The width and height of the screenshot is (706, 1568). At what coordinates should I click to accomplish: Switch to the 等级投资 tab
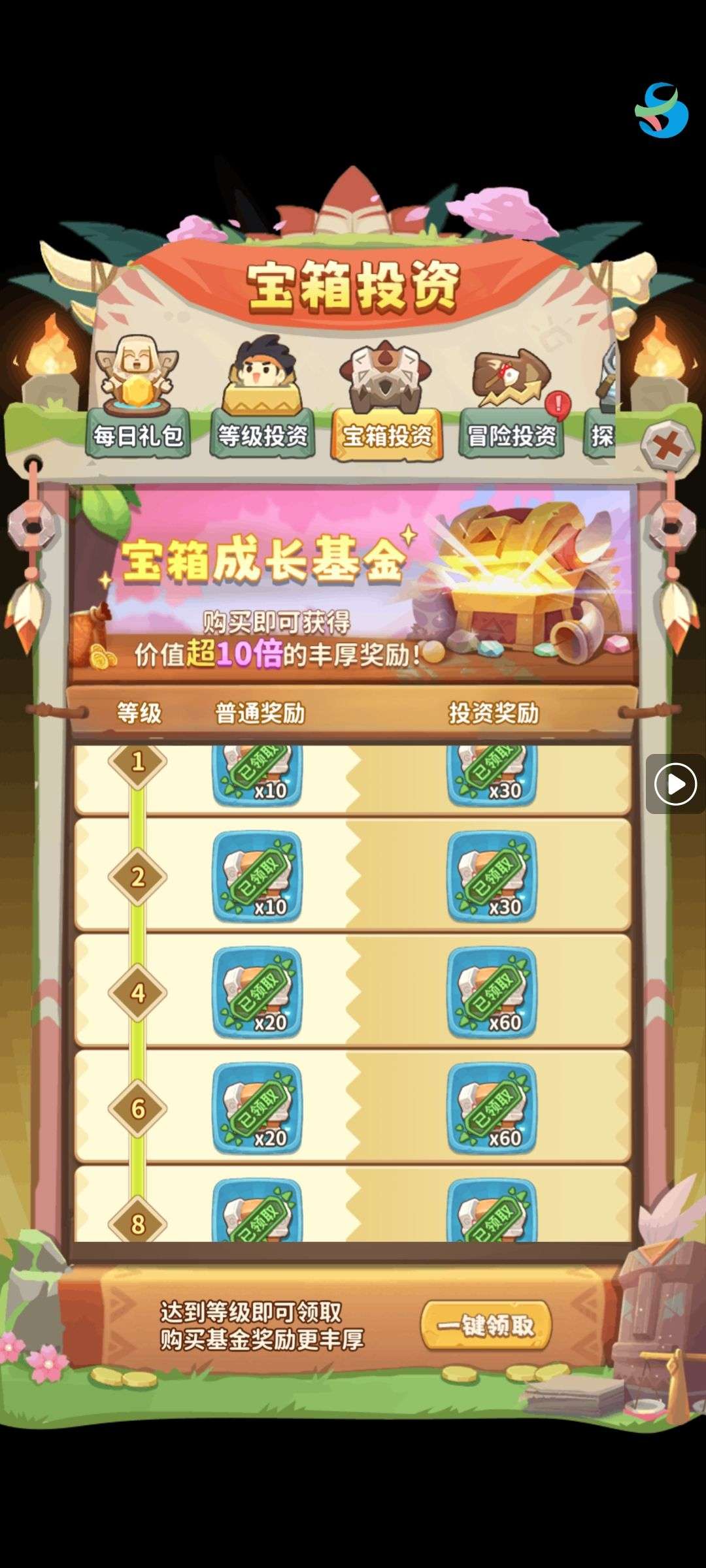point(262,434)
